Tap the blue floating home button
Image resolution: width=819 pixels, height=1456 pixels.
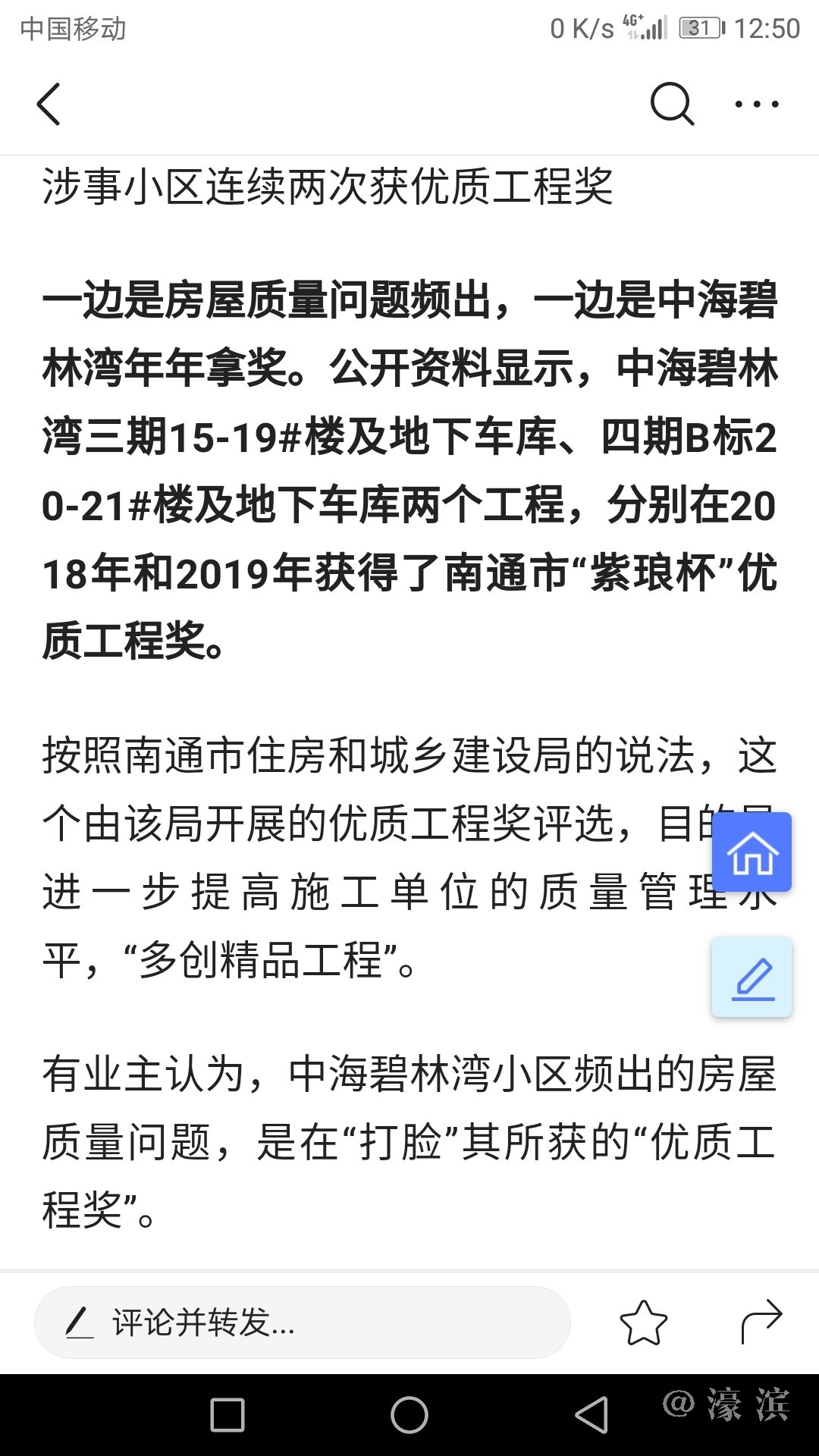752,852
